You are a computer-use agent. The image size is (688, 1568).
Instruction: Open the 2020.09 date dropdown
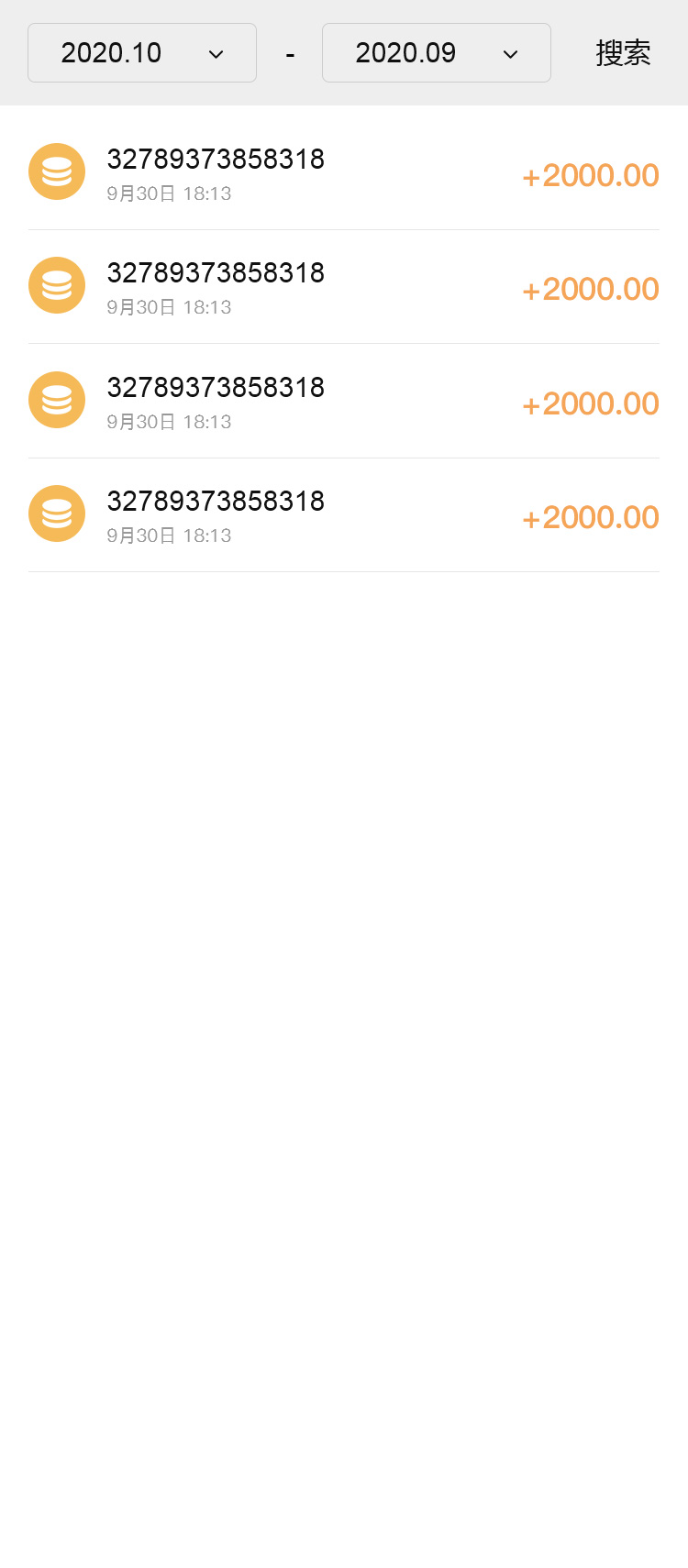click(x=436, y=53)
